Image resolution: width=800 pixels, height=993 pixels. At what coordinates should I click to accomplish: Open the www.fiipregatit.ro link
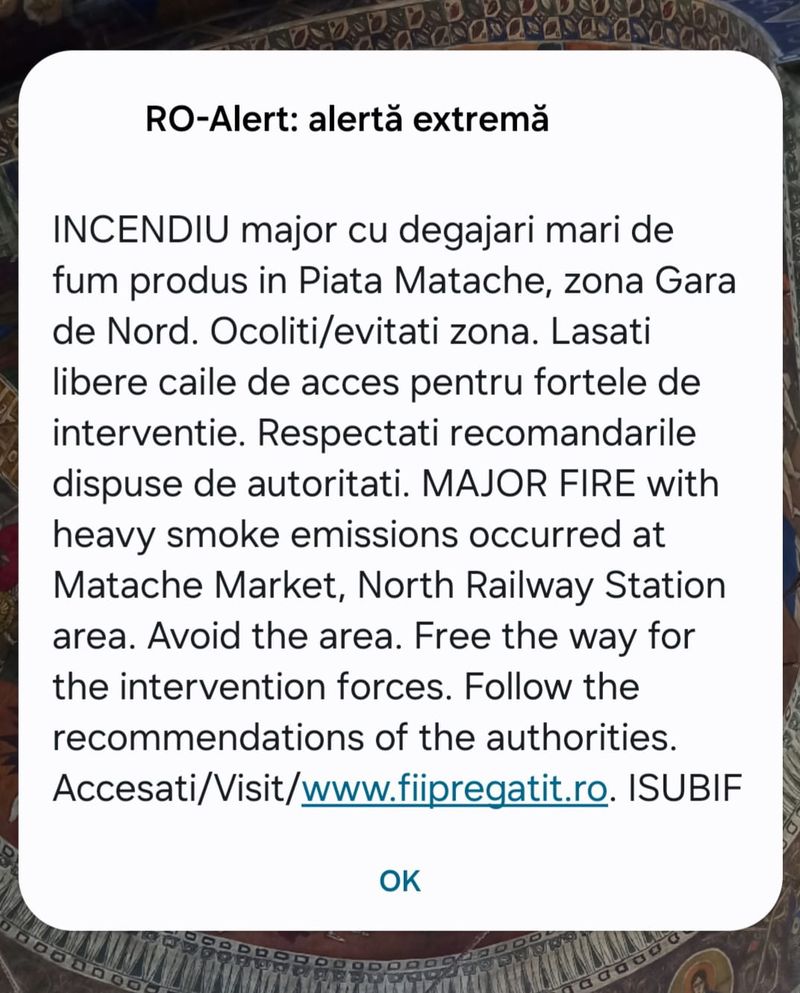(454, 789)
